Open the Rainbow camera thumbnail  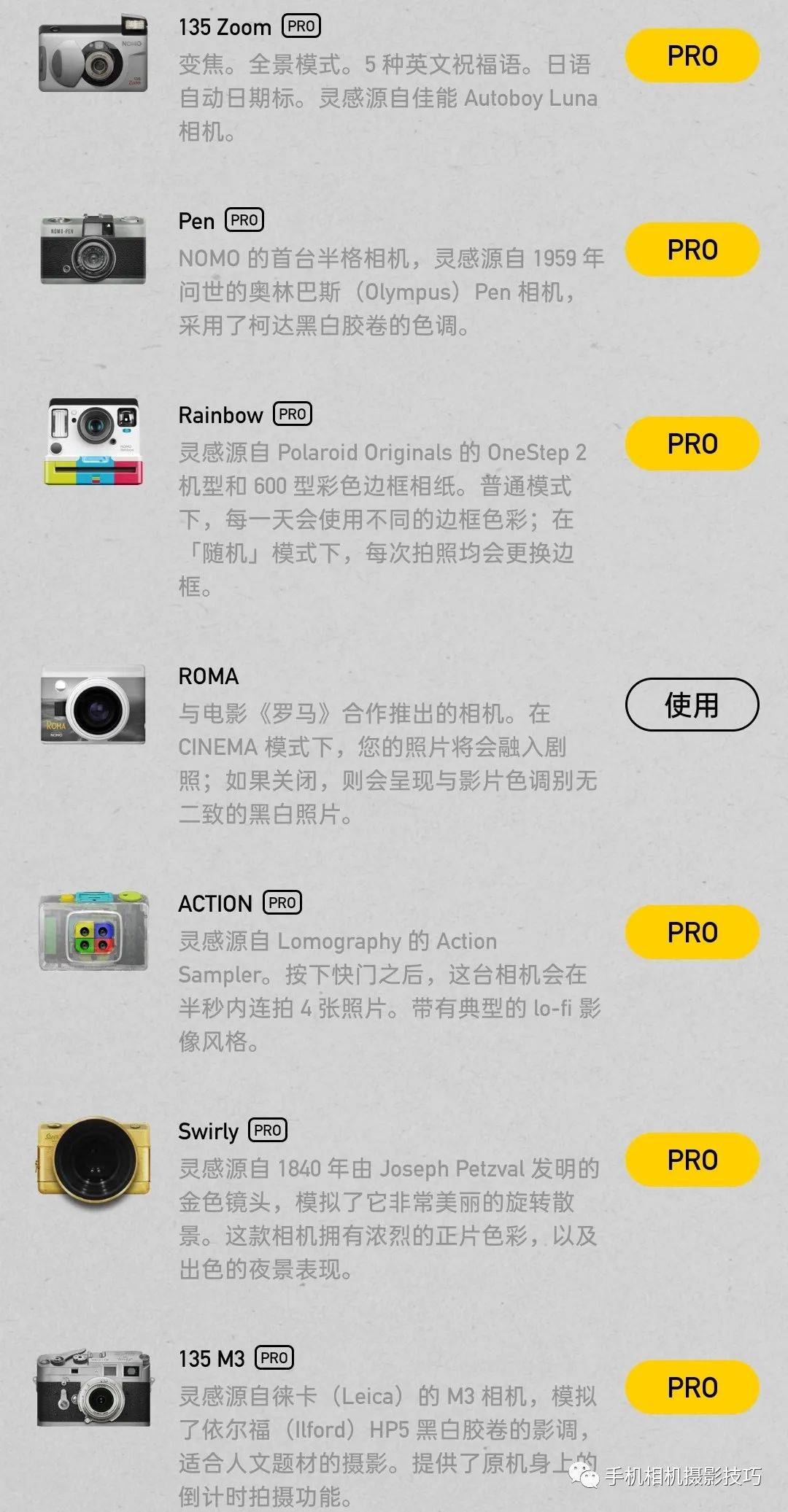93,442
